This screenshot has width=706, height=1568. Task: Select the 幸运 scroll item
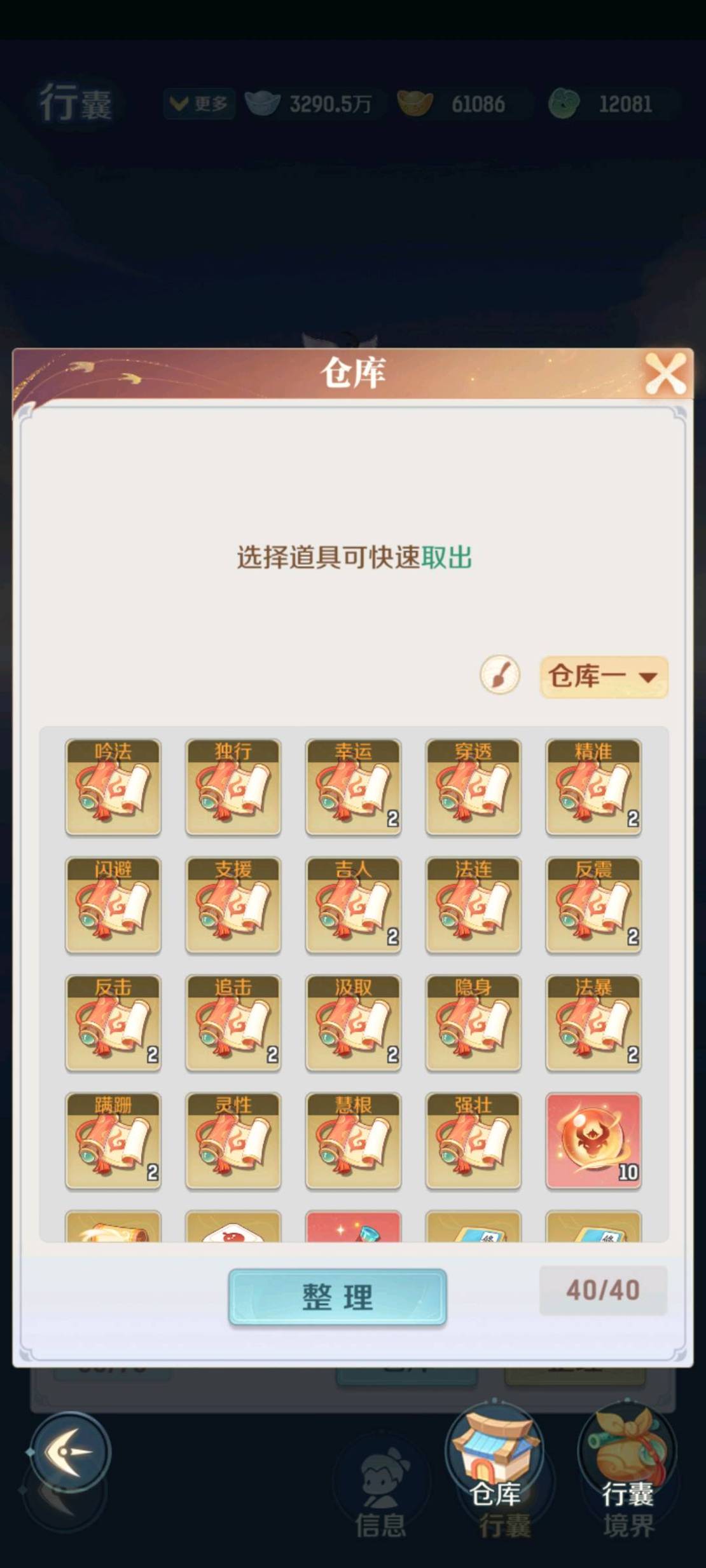coord(353,787)
